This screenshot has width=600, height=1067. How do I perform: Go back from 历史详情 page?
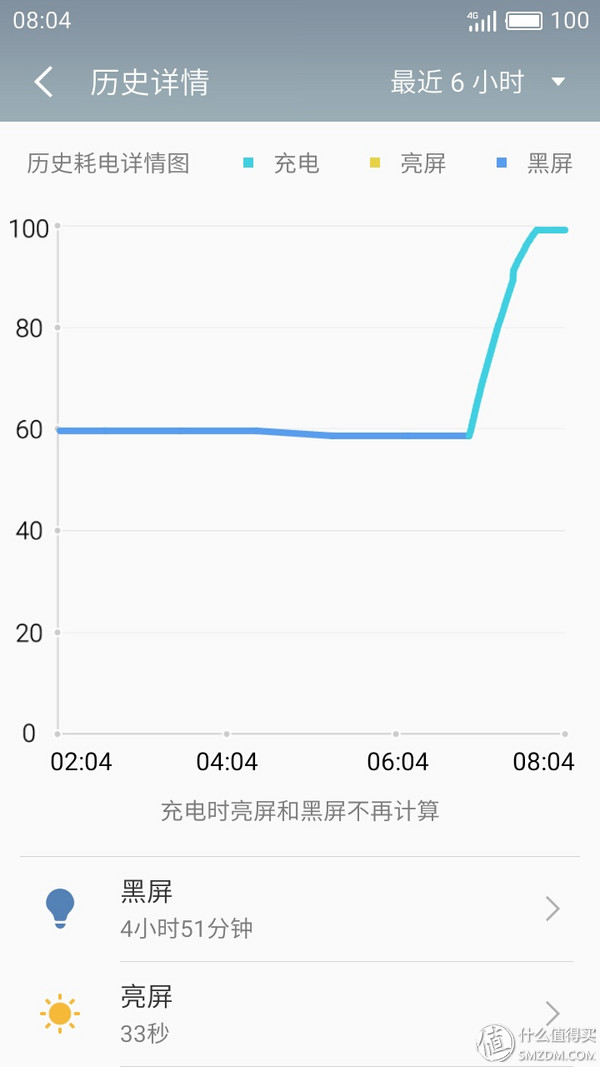point(43,82)
